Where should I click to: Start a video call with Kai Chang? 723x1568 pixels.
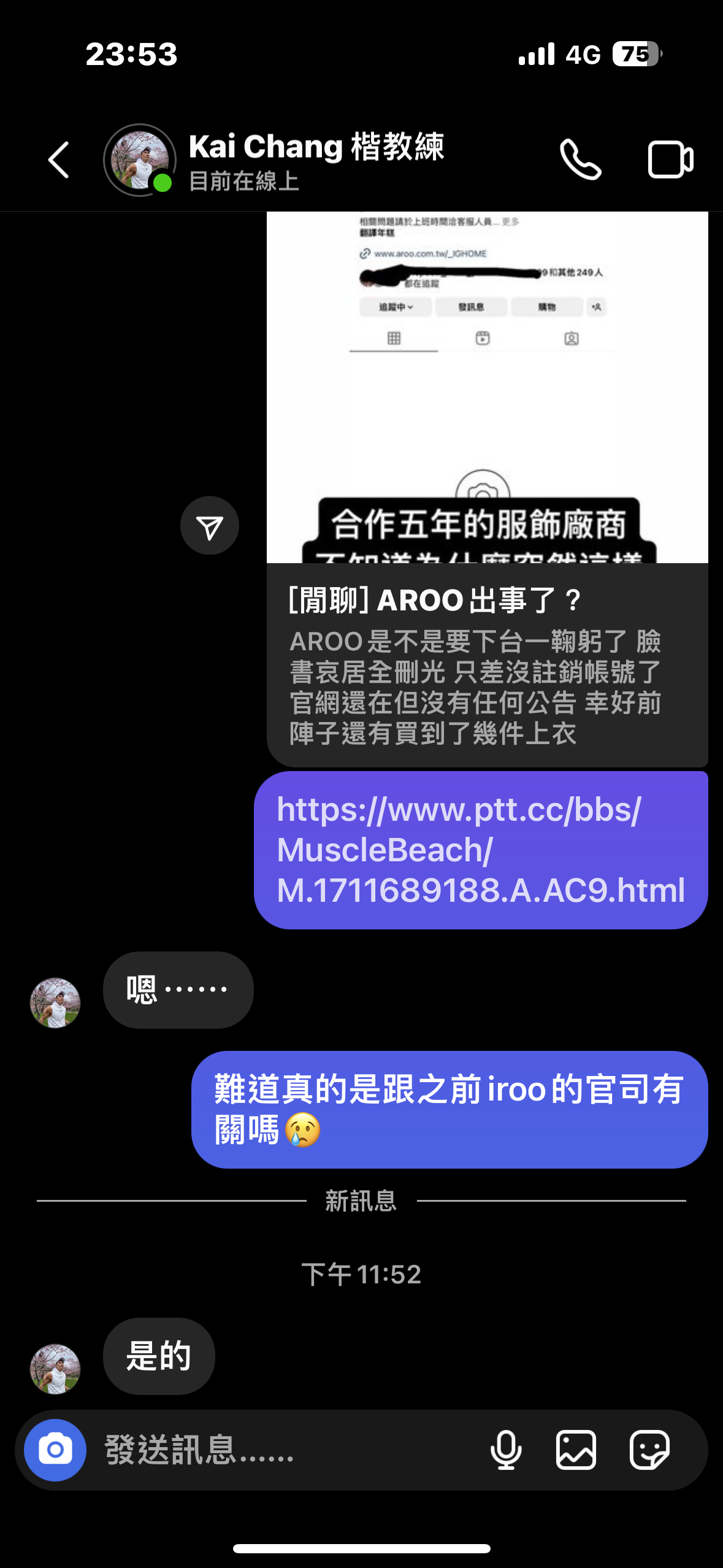(670, 159)
